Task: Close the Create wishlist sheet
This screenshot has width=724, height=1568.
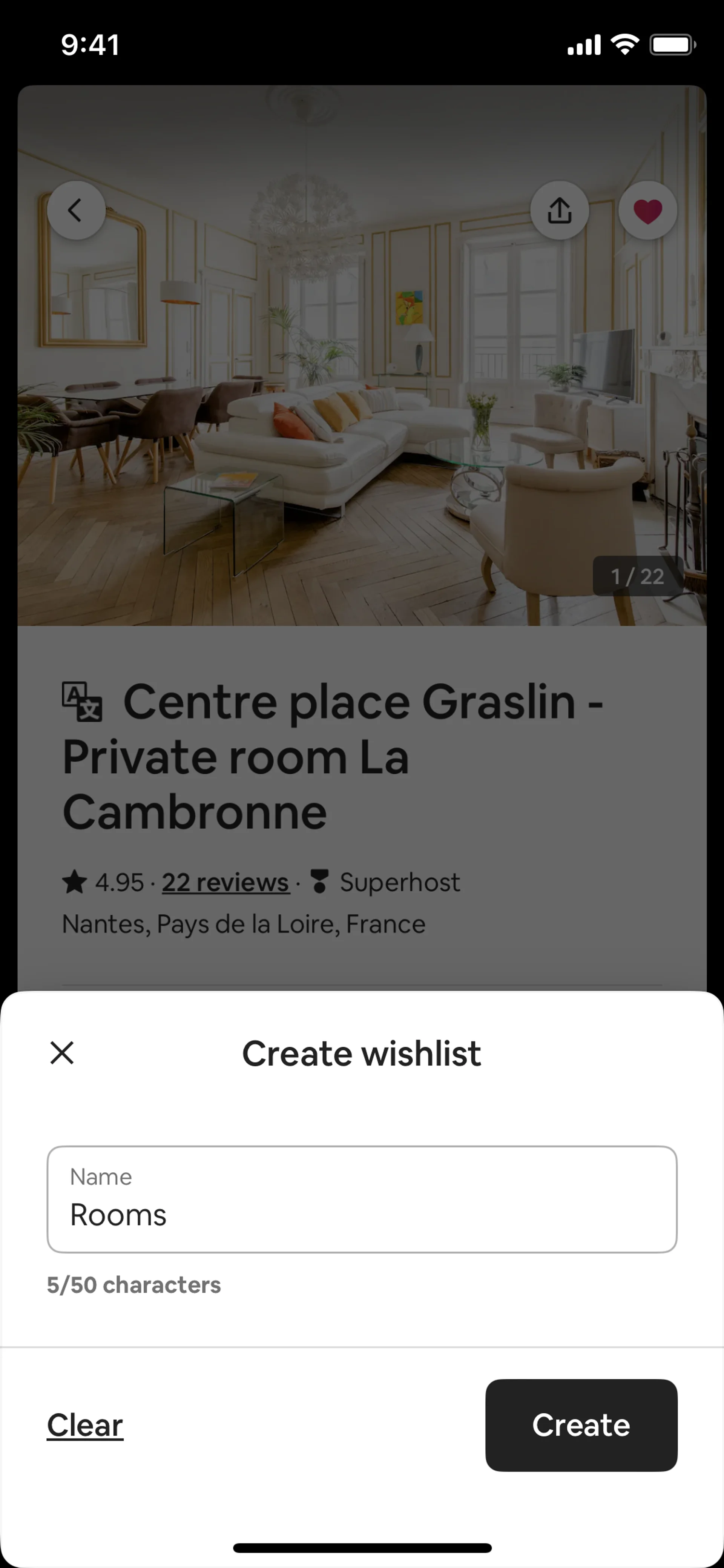Action: click(x=62, y=1052)
